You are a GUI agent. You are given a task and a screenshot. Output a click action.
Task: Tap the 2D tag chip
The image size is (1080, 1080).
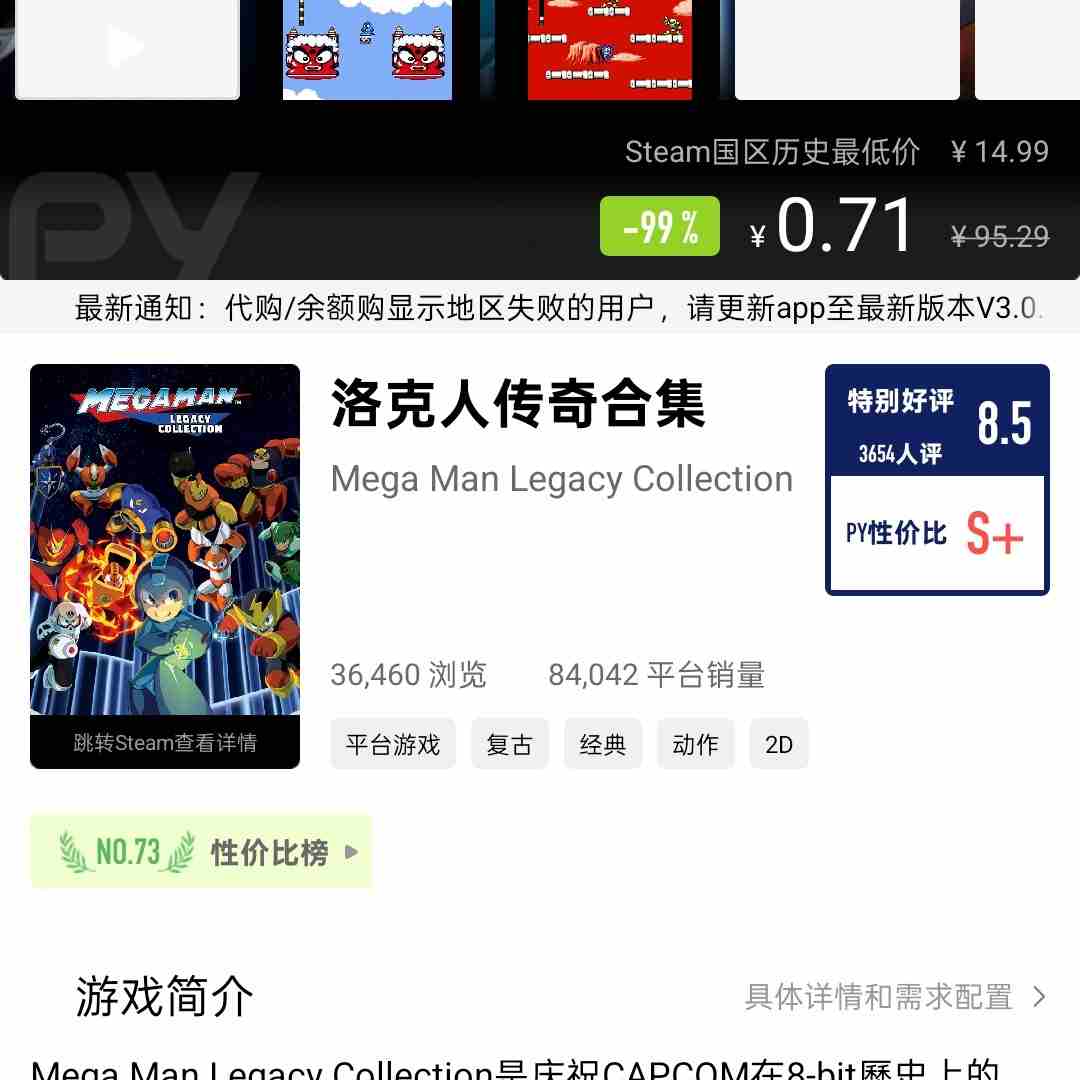(x=778, y=745)
